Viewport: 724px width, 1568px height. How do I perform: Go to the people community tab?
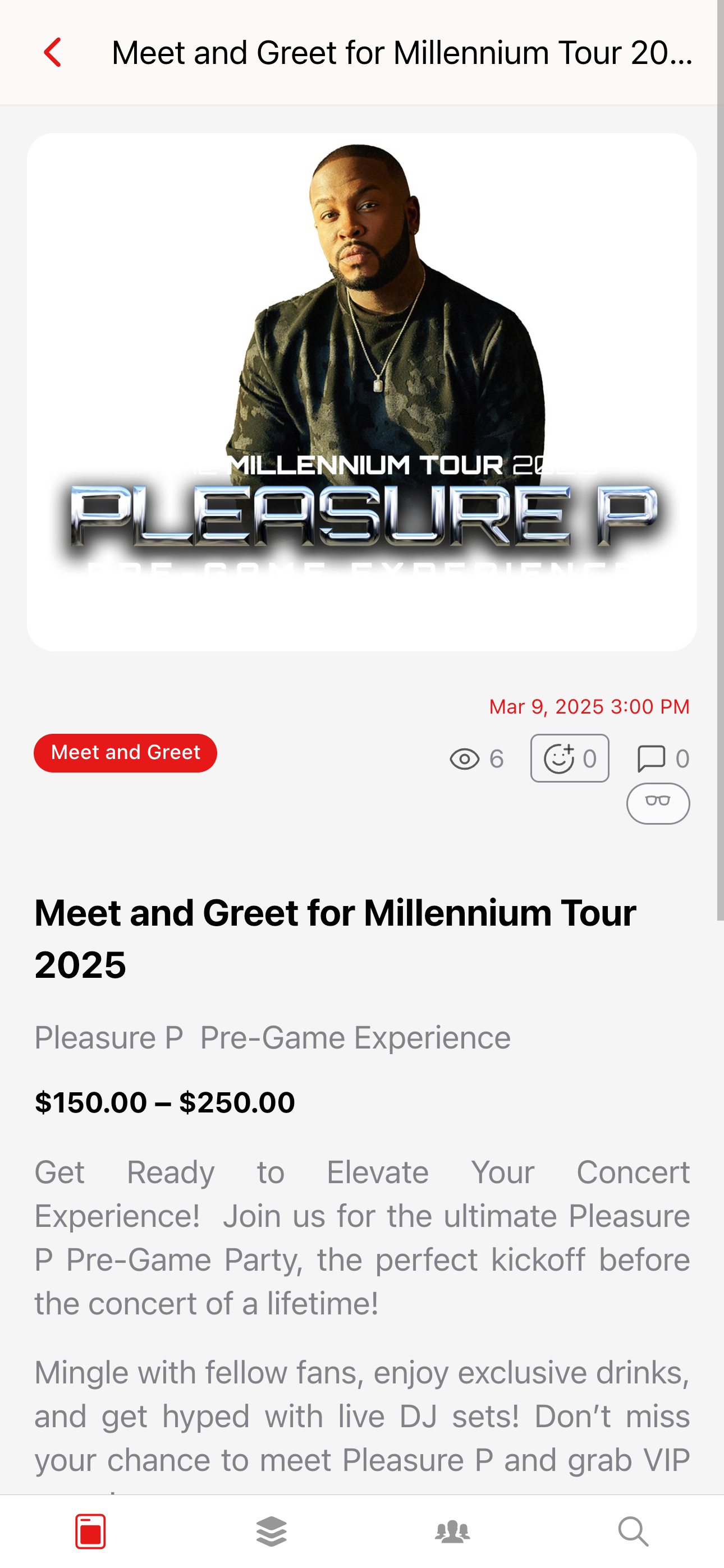click(452, 1531)
